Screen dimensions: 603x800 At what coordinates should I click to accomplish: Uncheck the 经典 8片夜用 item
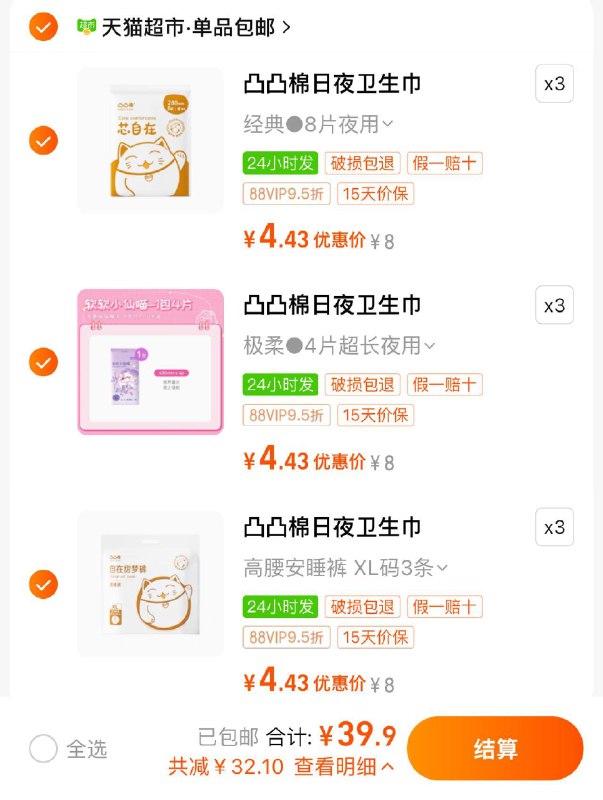[43, 141]
